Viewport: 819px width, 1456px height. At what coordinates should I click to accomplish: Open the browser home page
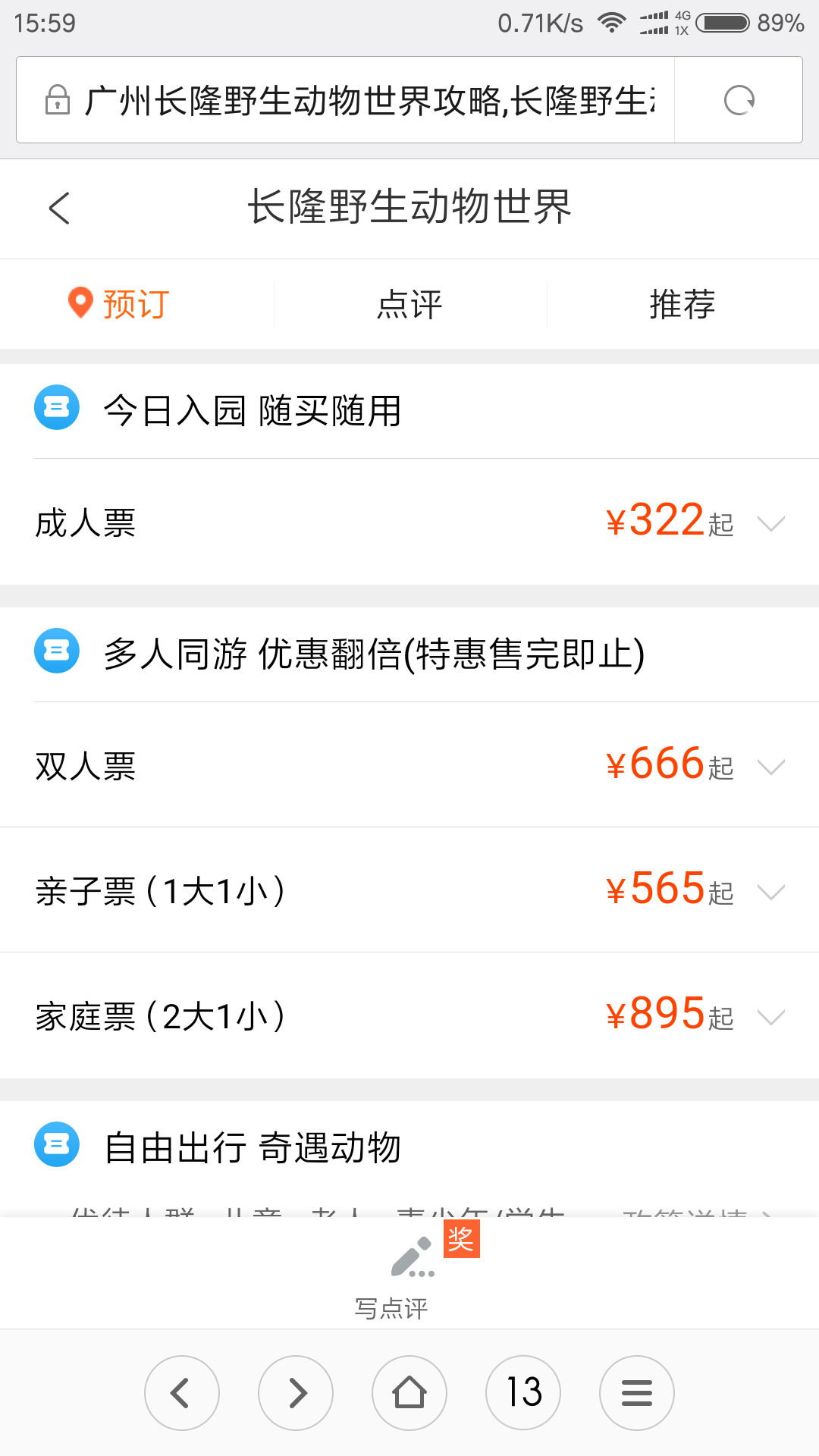point(409,1393)
